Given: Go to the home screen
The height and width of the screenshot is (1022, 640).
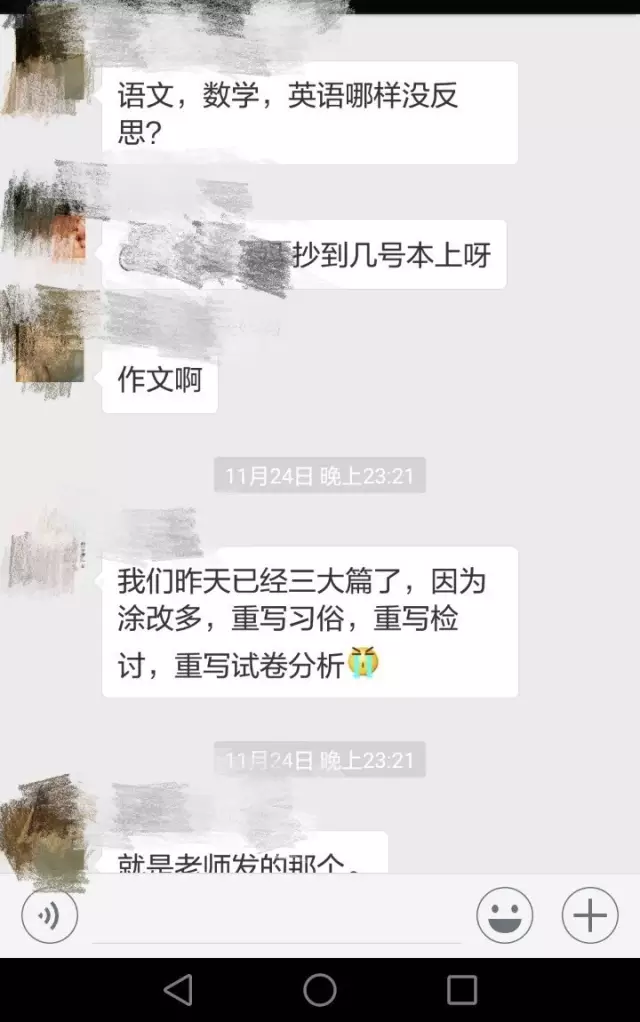Looking at the screenshot, I should point(320,990).
